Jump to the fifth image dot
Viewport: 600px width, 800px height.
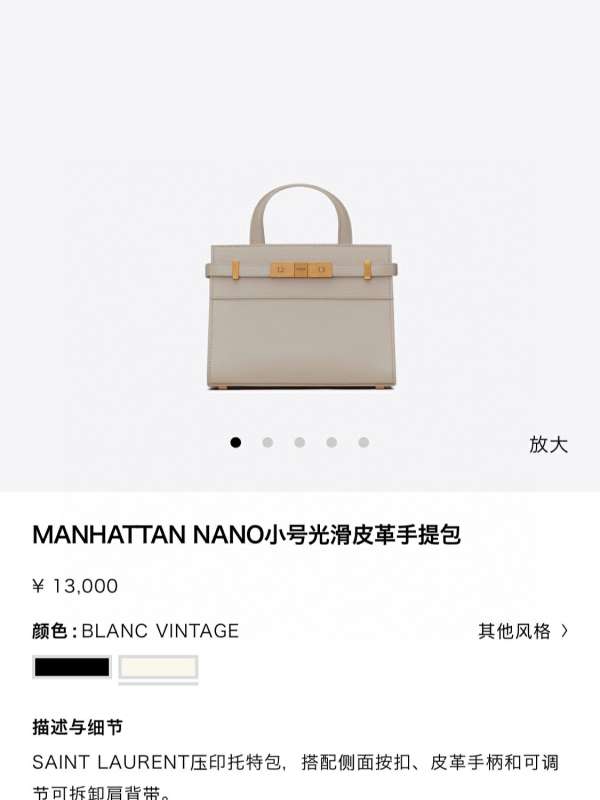[x=363, y=442]
